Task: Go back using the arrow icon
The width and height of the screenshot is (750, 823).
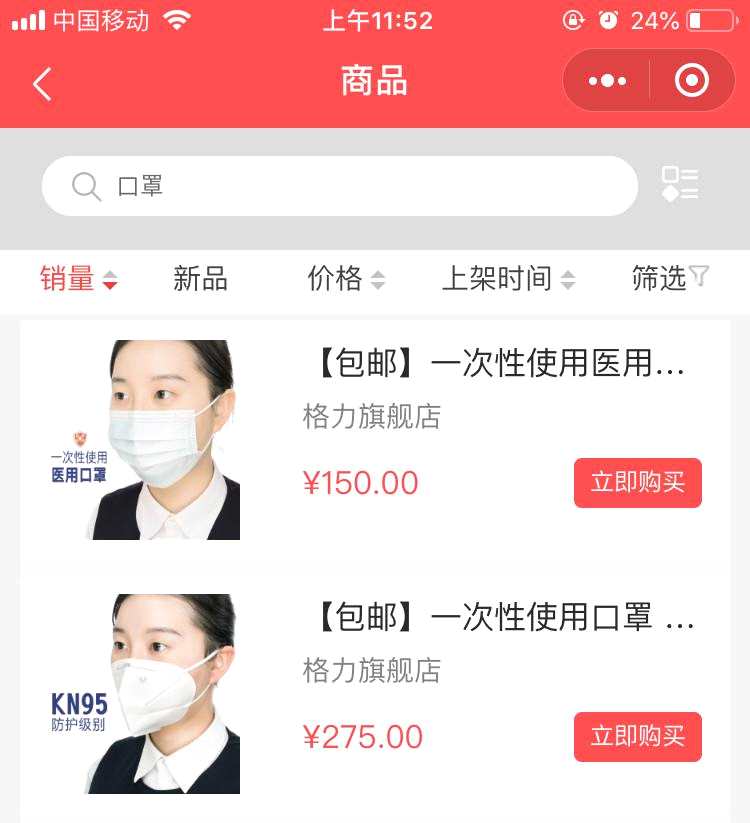Action: click(42, 83)
